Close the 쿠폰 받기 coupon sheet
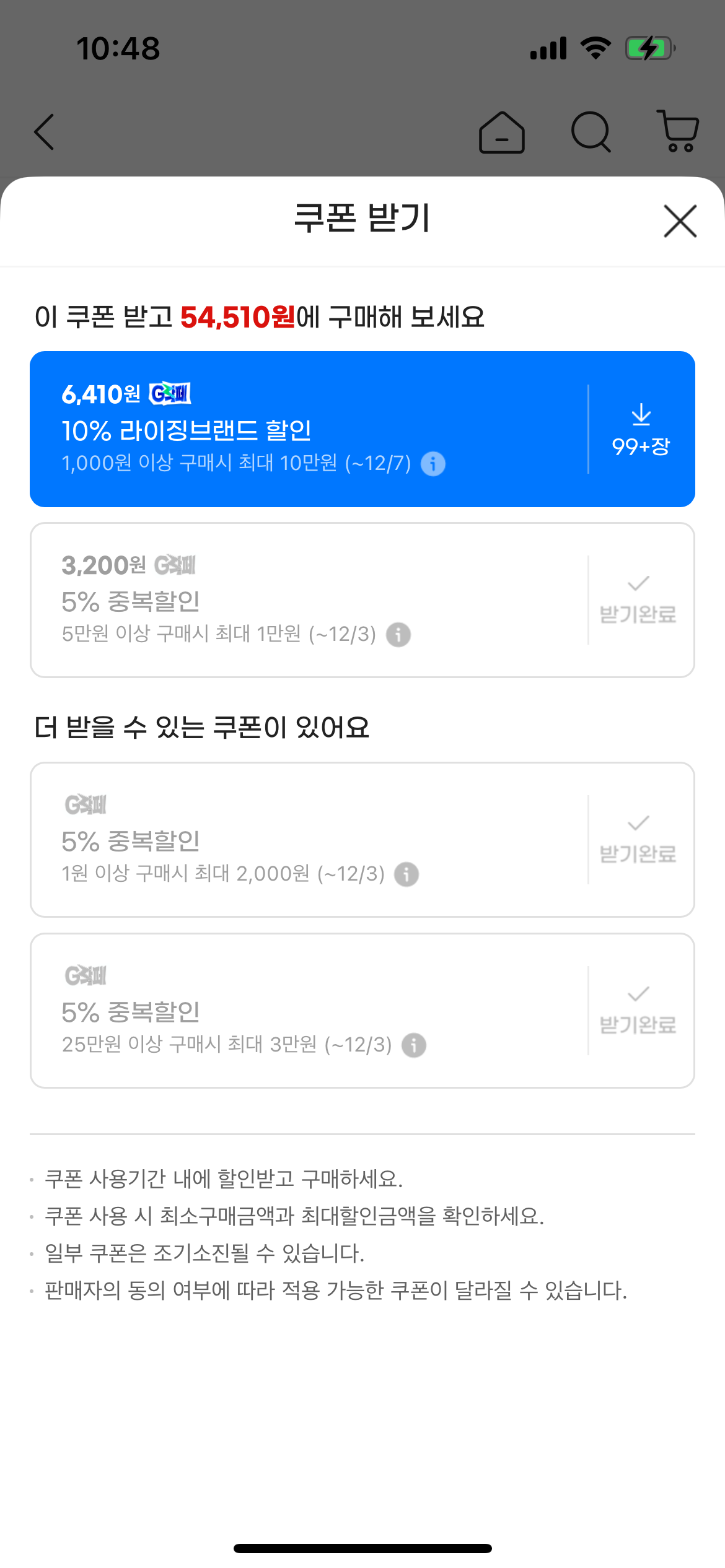The width and height of the screenshot is (725, 1568). [x=680, y=221]
